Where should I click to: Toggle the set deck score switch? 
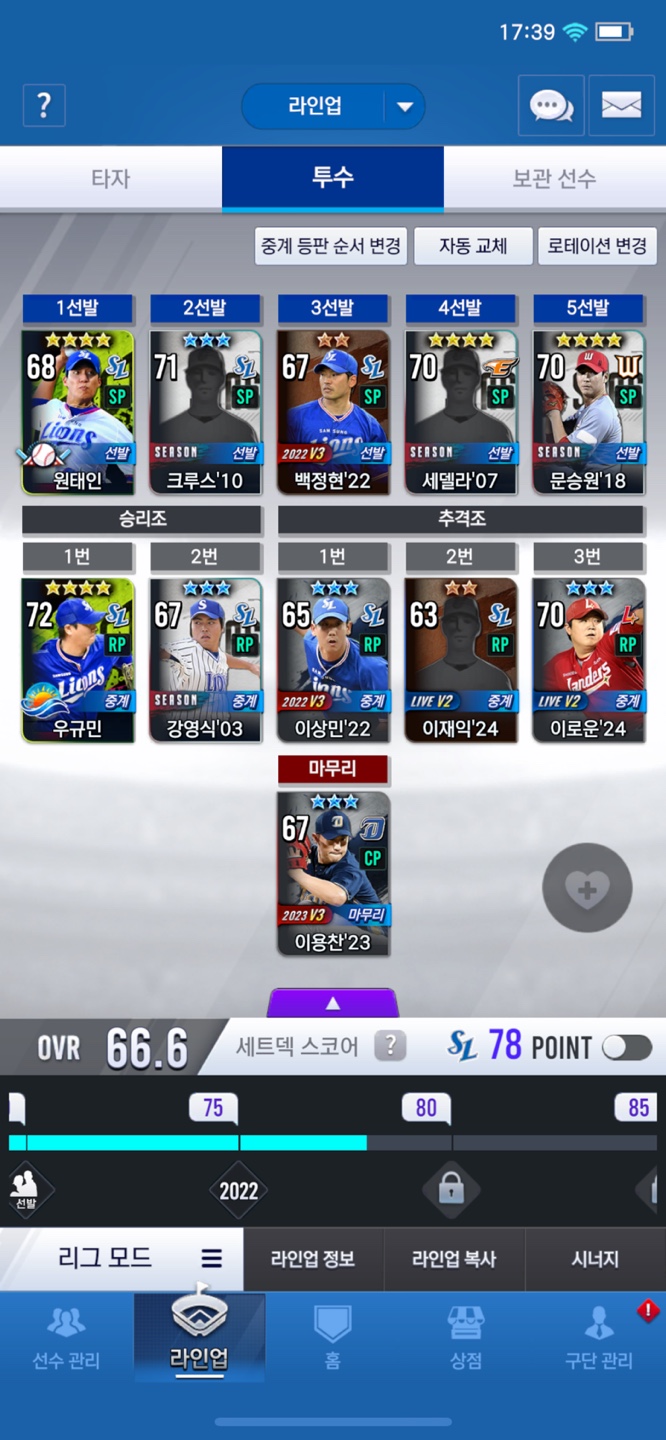pyautogui.click(x=627, y=1047)
